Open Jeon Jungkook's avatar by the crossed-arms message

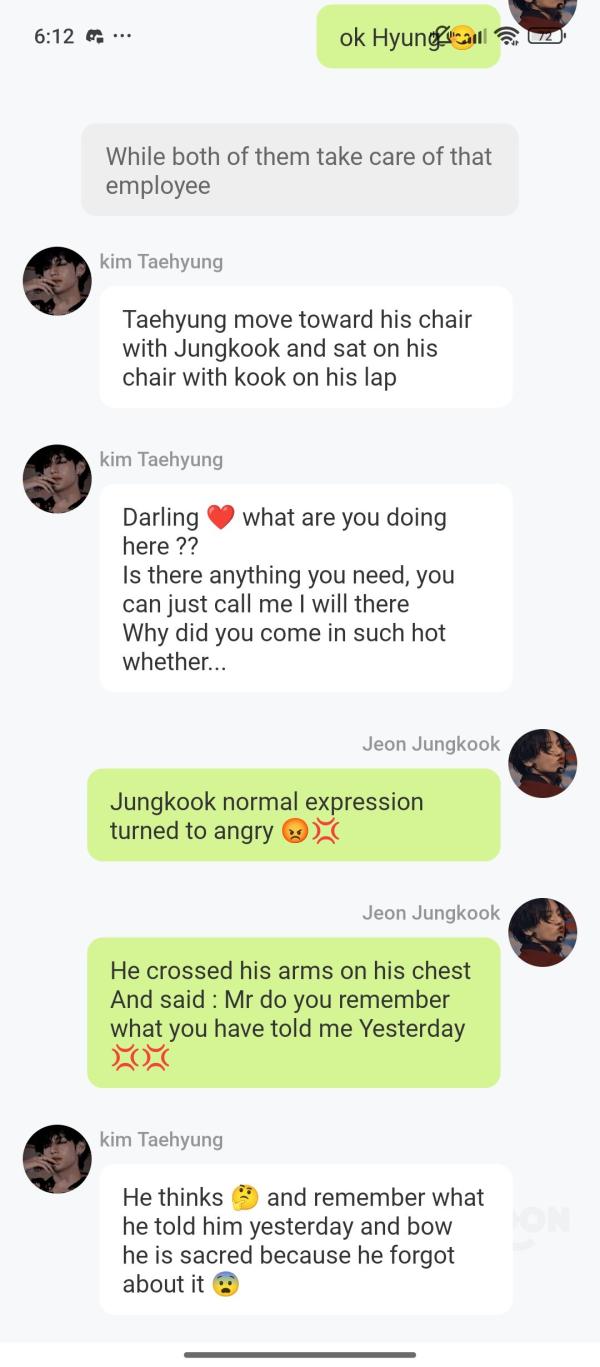[543, 932]
